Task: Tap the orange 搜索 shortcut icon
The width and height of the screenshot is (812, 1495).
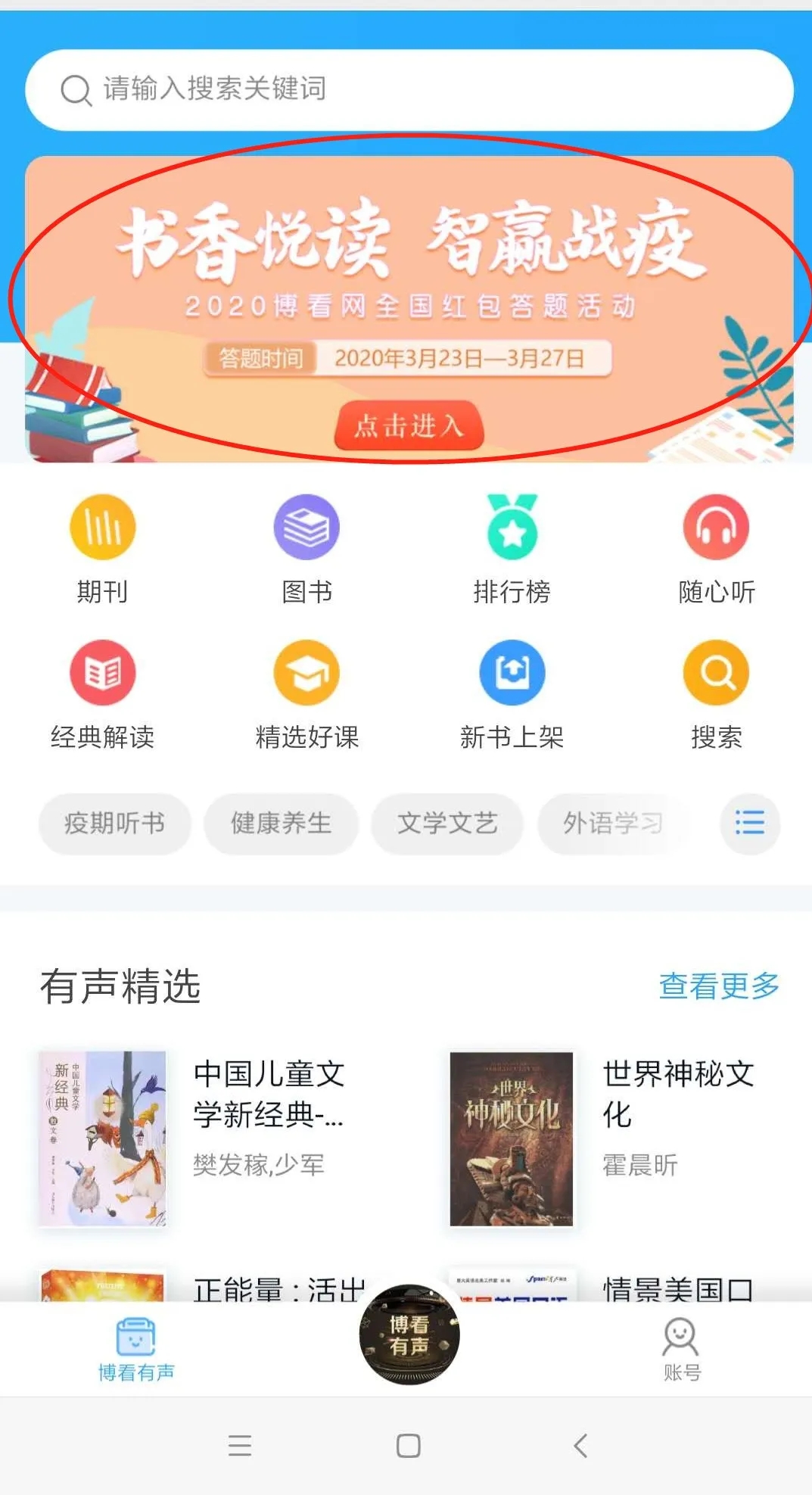Action: click(716, 673)
